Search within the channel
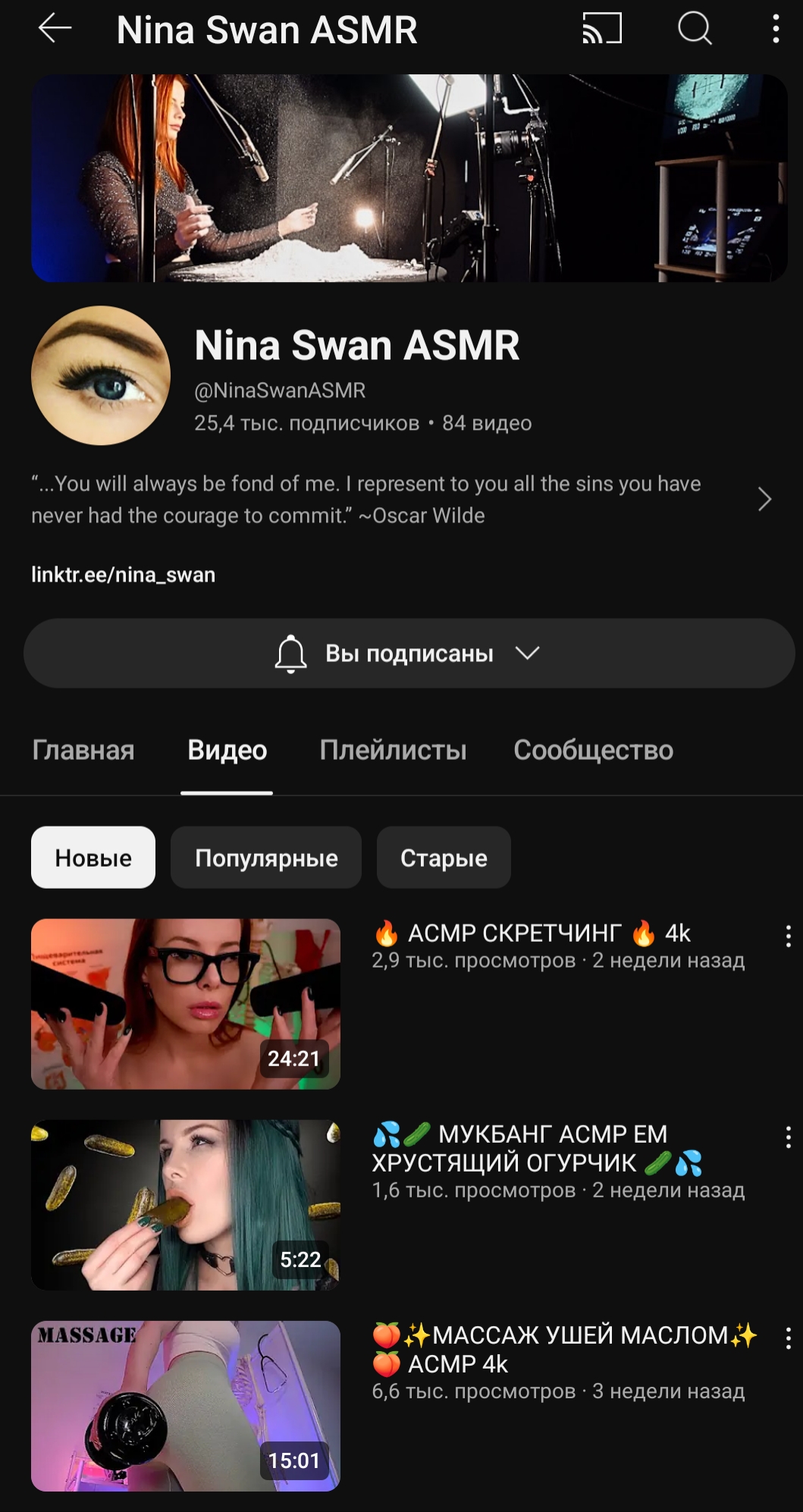Screen dimensions: 803x1512 695,30
